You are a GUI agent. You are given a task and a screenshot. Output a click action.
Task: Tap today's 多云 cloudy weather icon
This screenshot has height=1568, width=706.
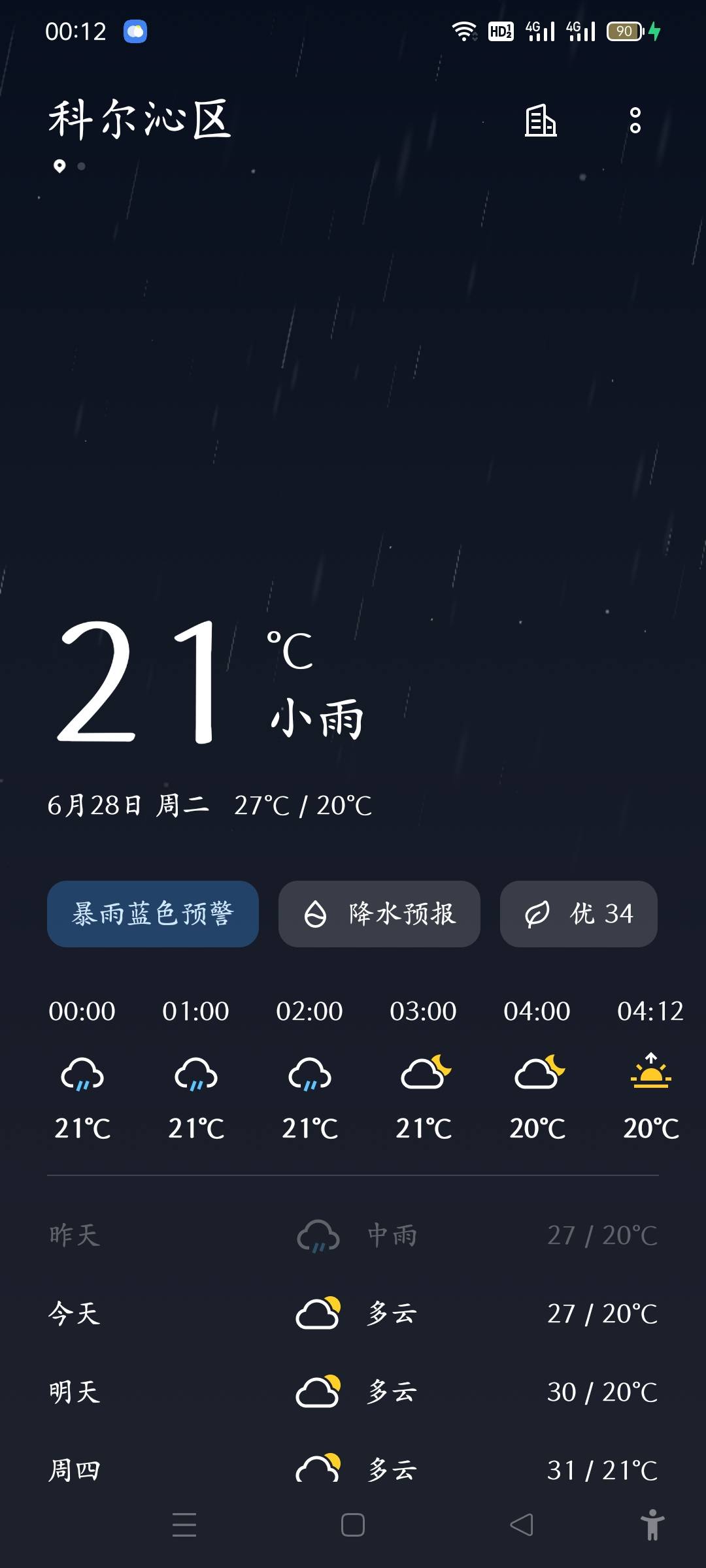(318, 1313)
